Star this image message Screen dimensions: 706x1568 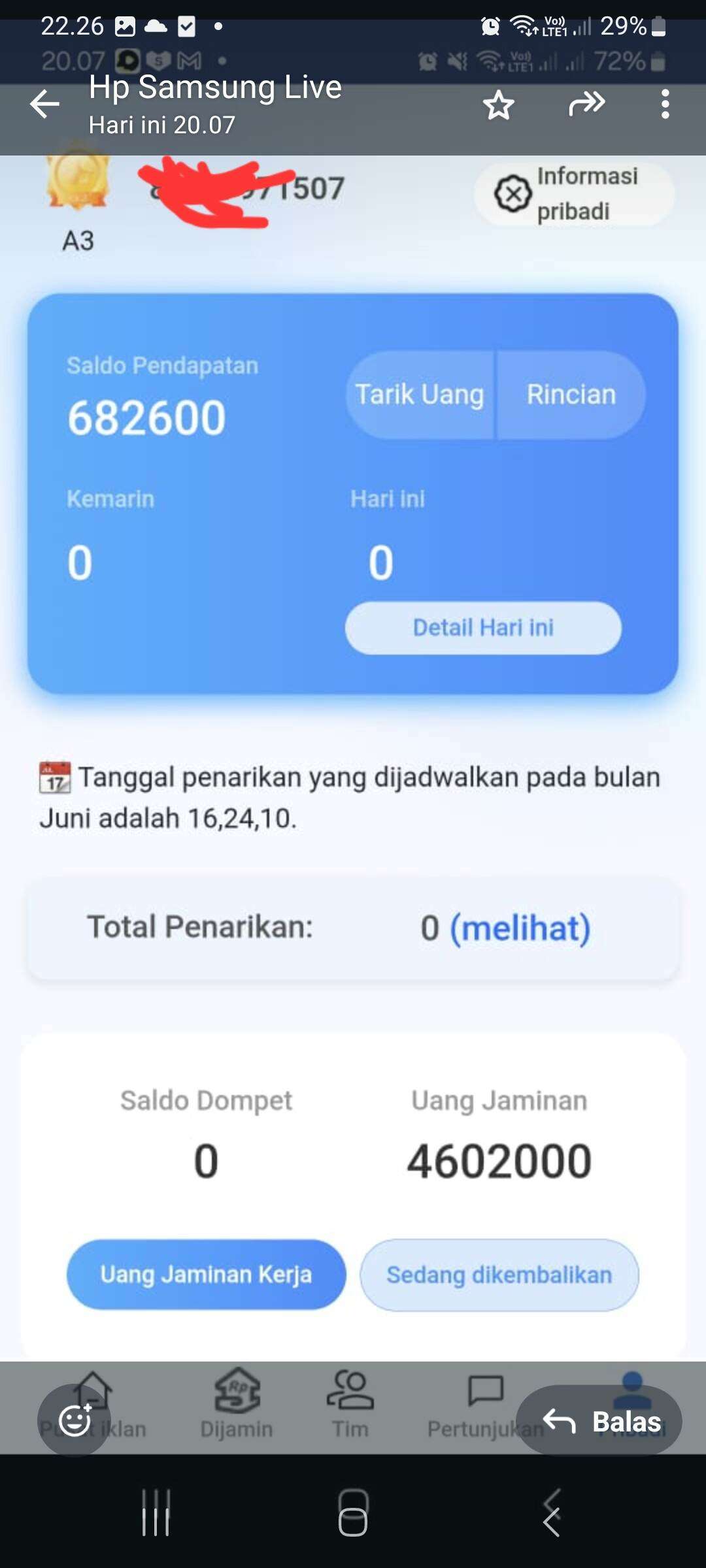pos(499,105)
